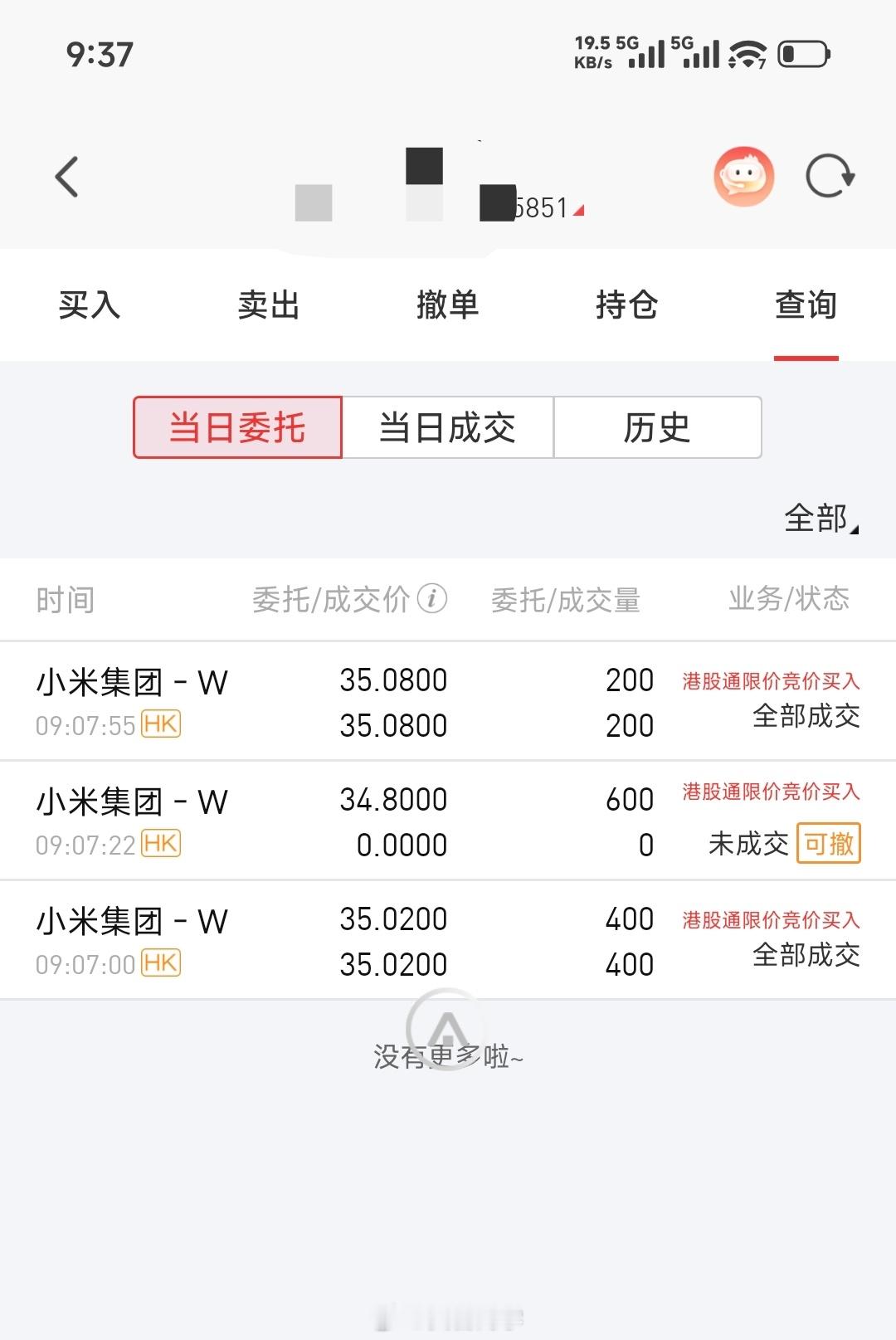The width and height of the screenshot is (896, 1340).
Task: Tap the HK badge on the 09:07:00 order
Action: (x=161, y=964)
